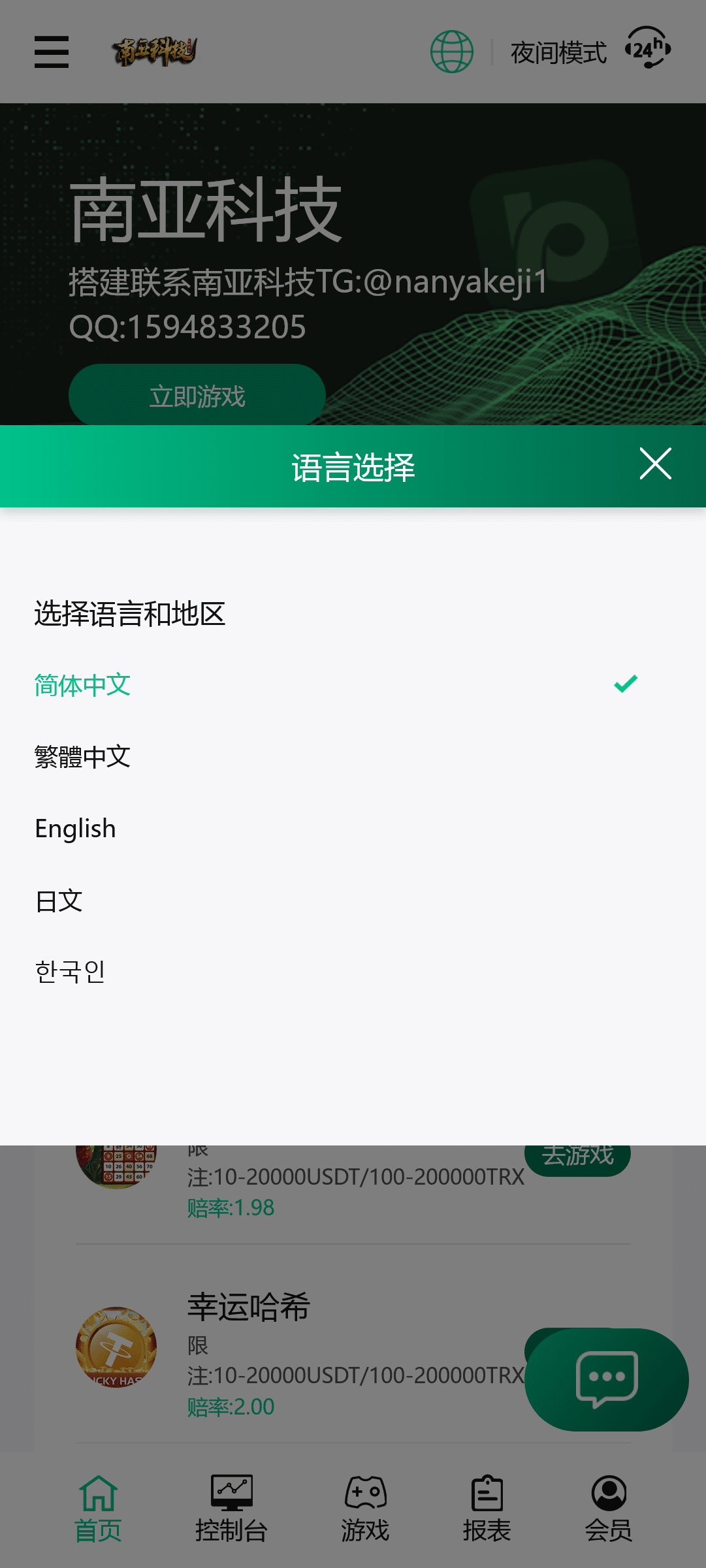The height and width of the screenshot is (1568, 706).
Task: Select the Korean 한국인 language option
Action: (353, 972)
